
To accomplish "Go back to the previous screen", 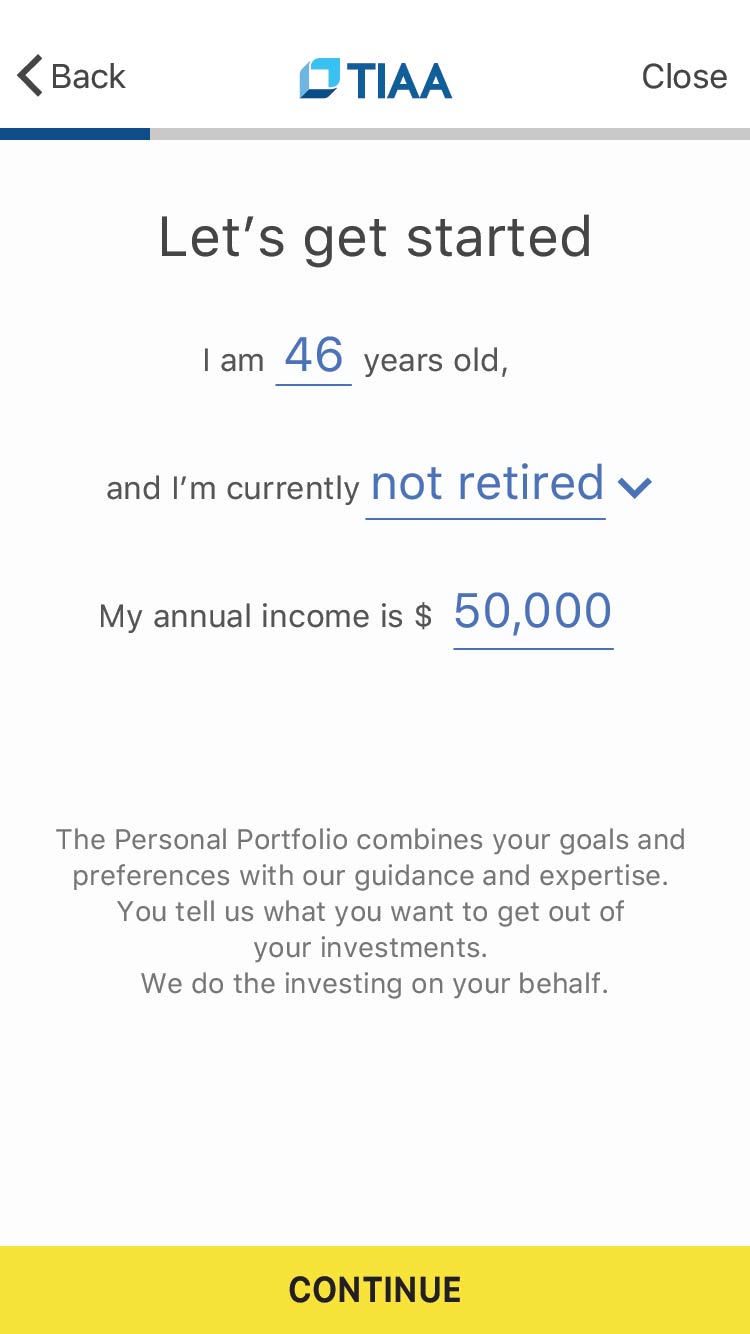I will (71, 76).
